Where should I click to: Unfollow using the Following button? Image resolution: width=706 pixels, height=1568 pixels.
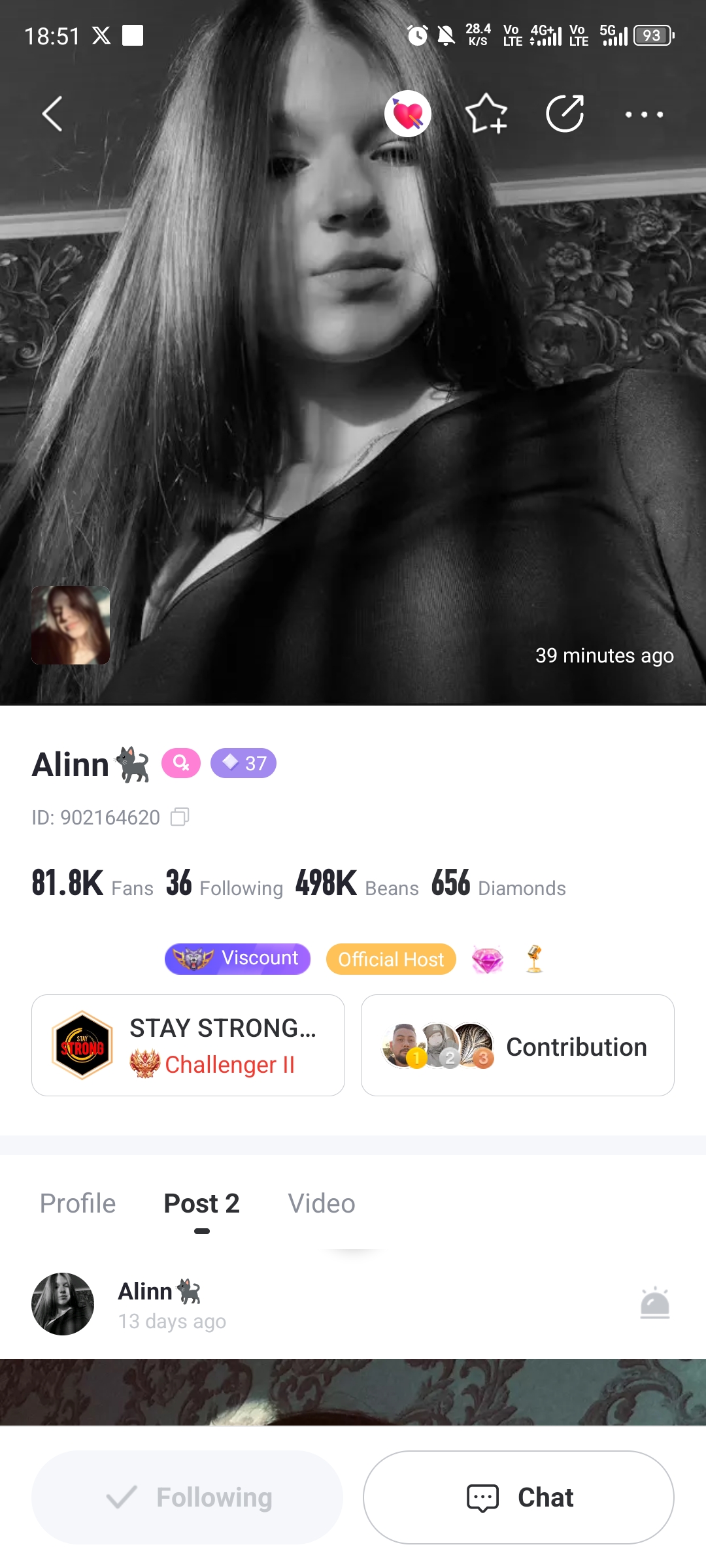(x=187, y=1497)
